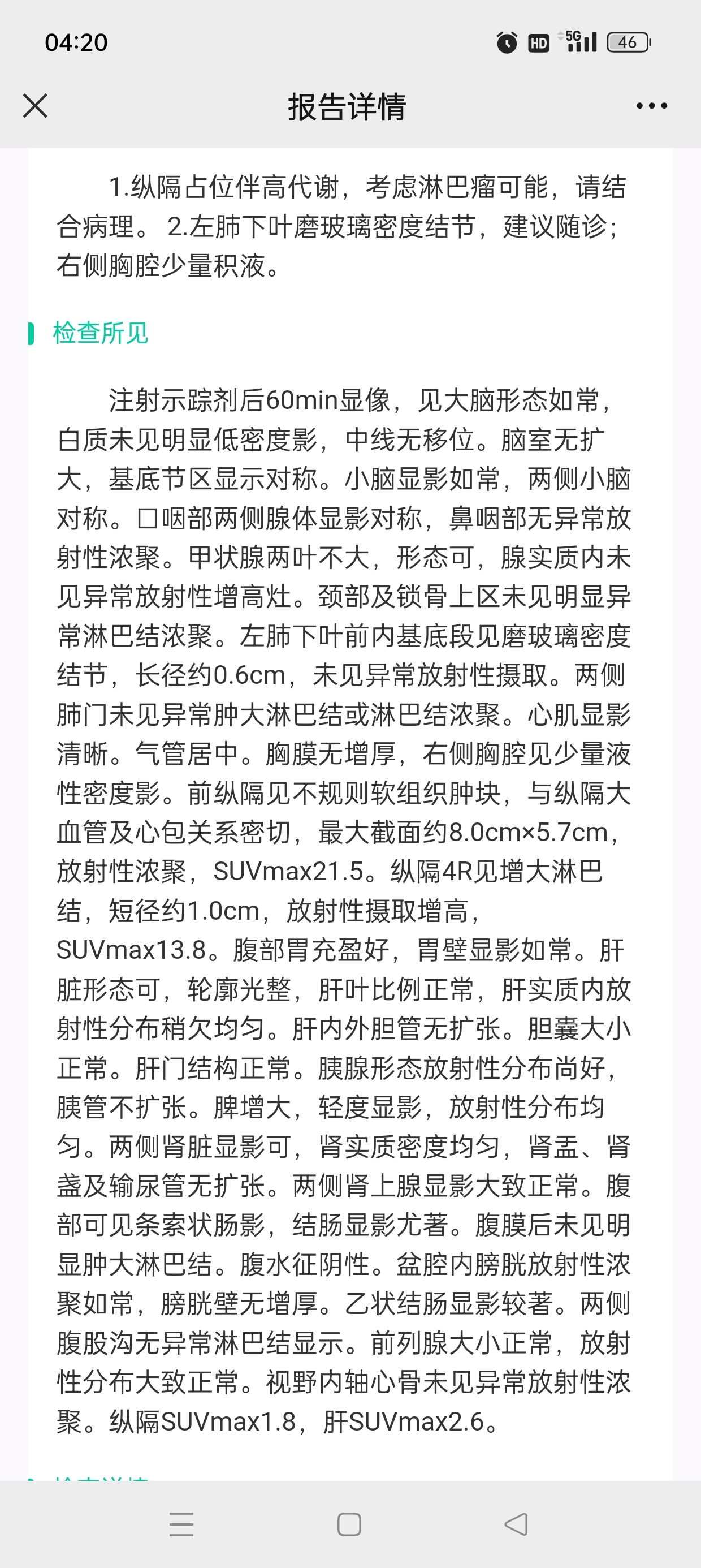Screen dimensions: 701x1568
Task: Close the report details page
Action: pos(35,106)
